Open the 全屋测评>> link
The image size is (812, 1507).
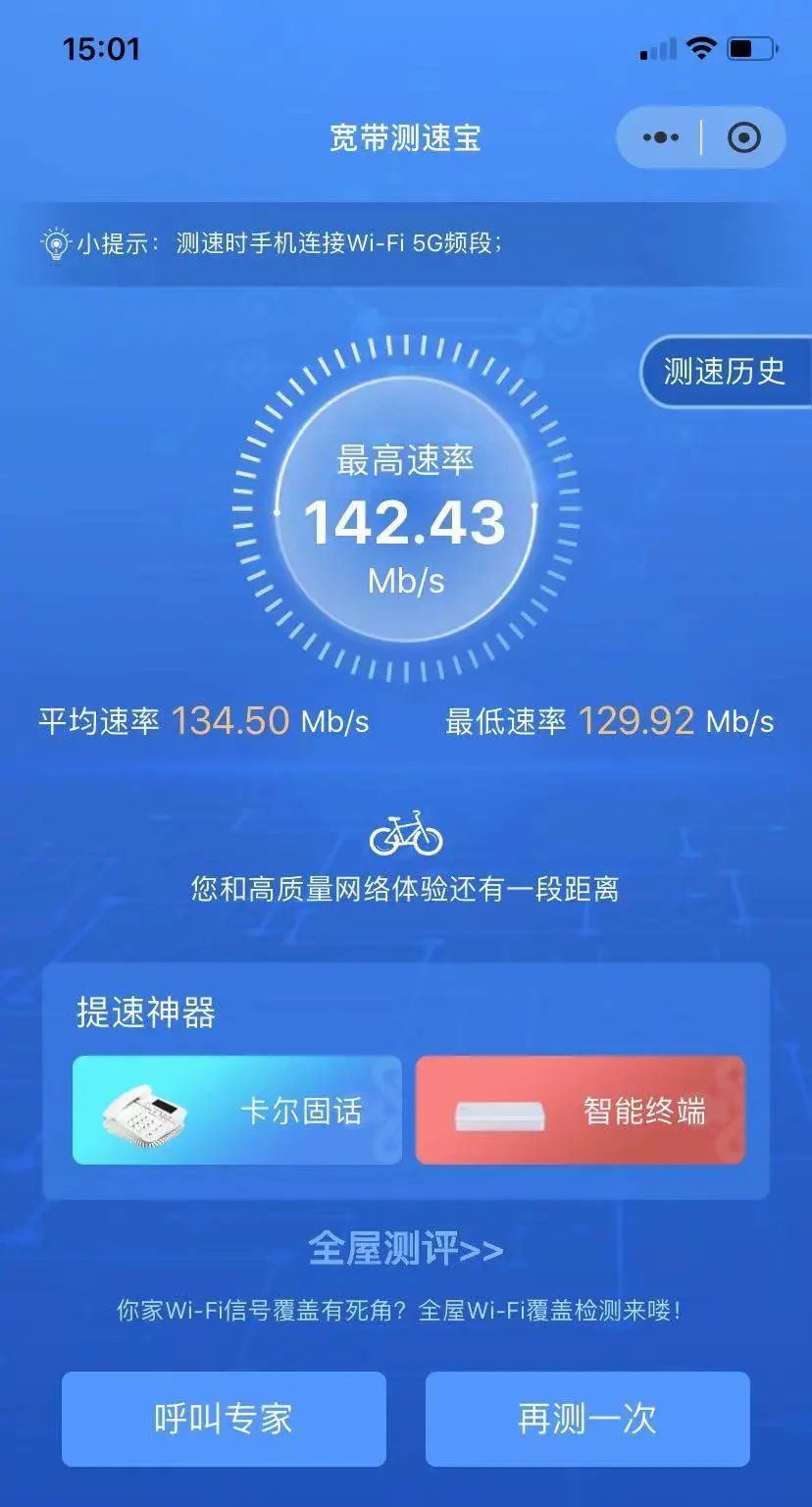[406, 1249]
